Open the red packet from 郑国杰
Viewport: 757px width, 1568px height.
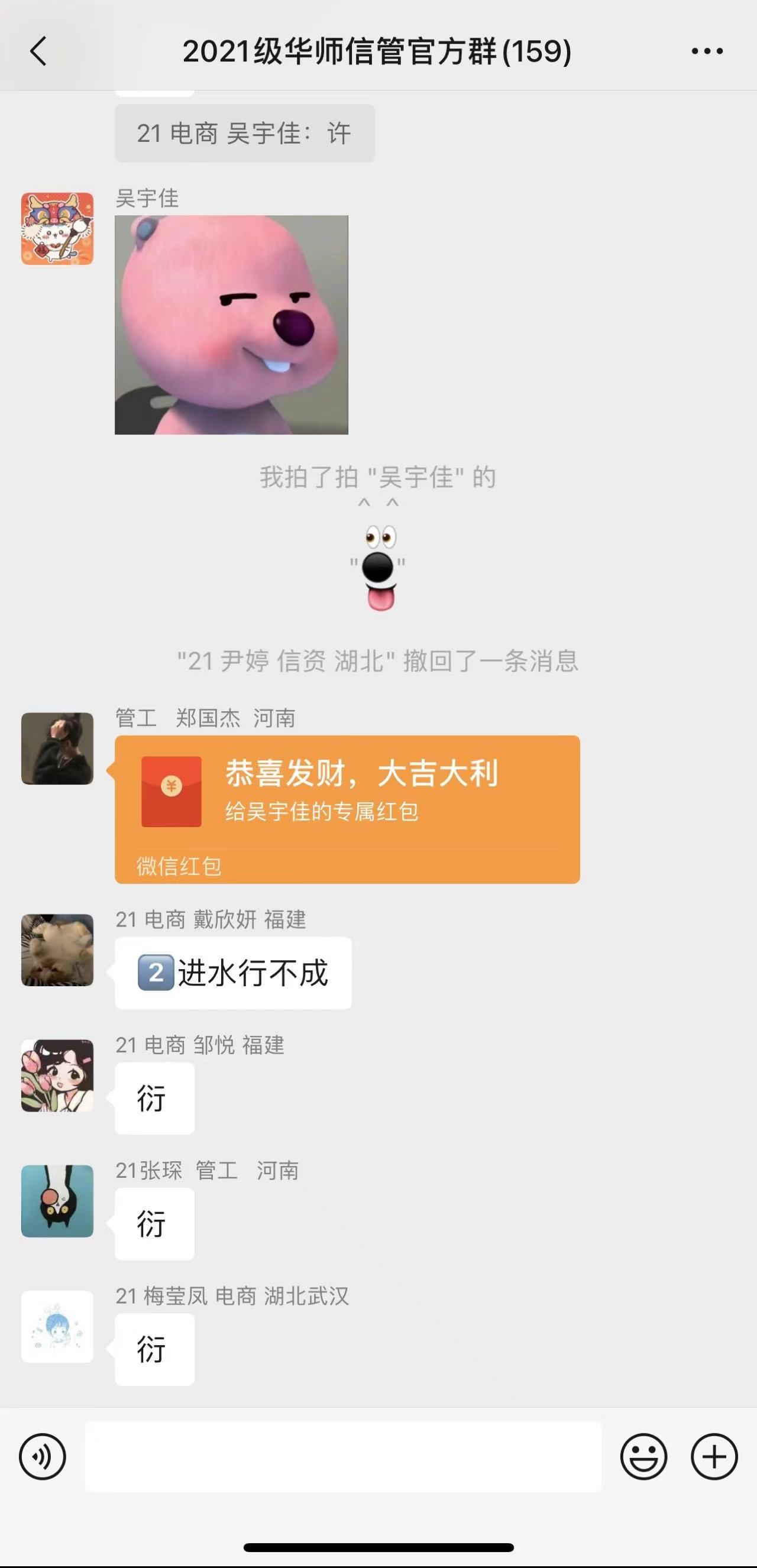tap(347, 808)
